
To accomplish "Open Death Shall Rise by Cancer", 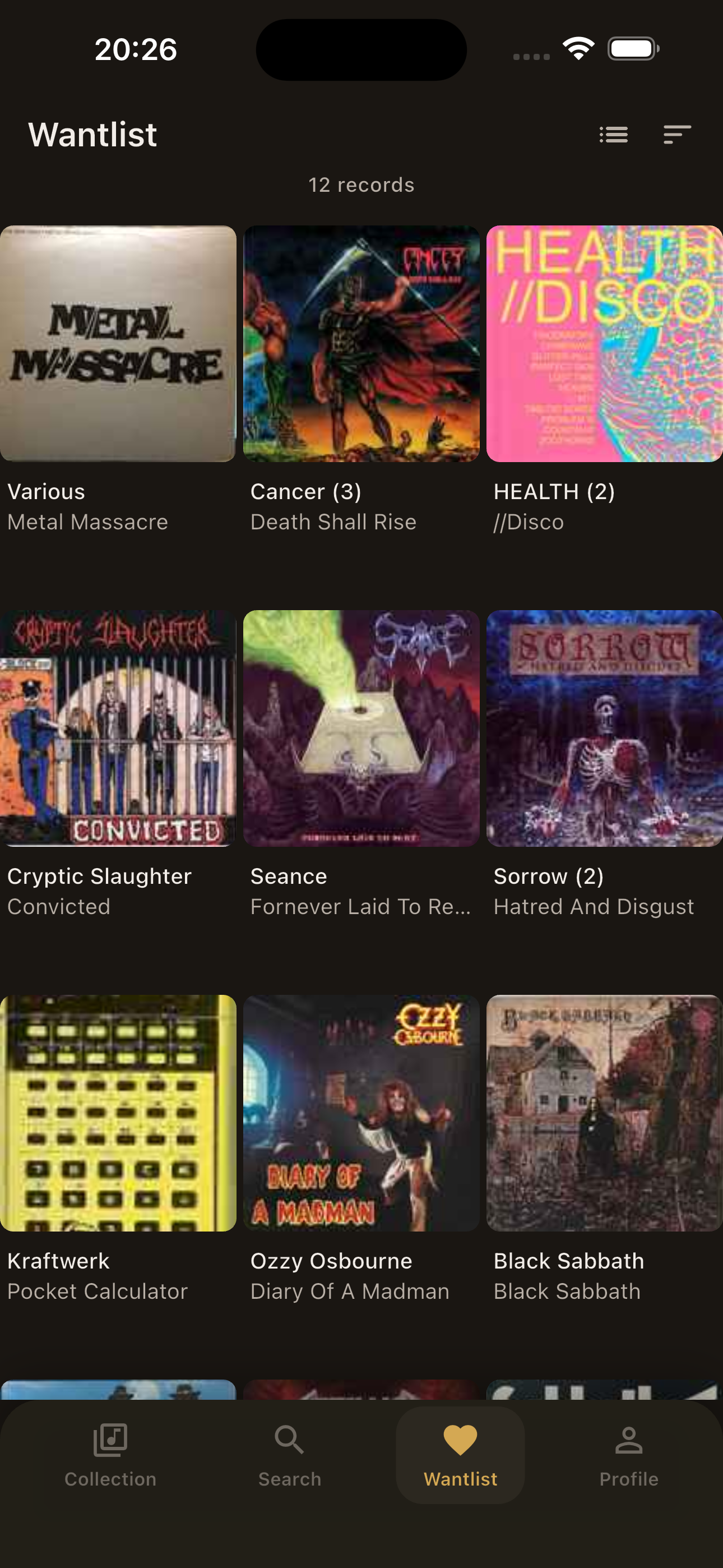I will 361,343.
